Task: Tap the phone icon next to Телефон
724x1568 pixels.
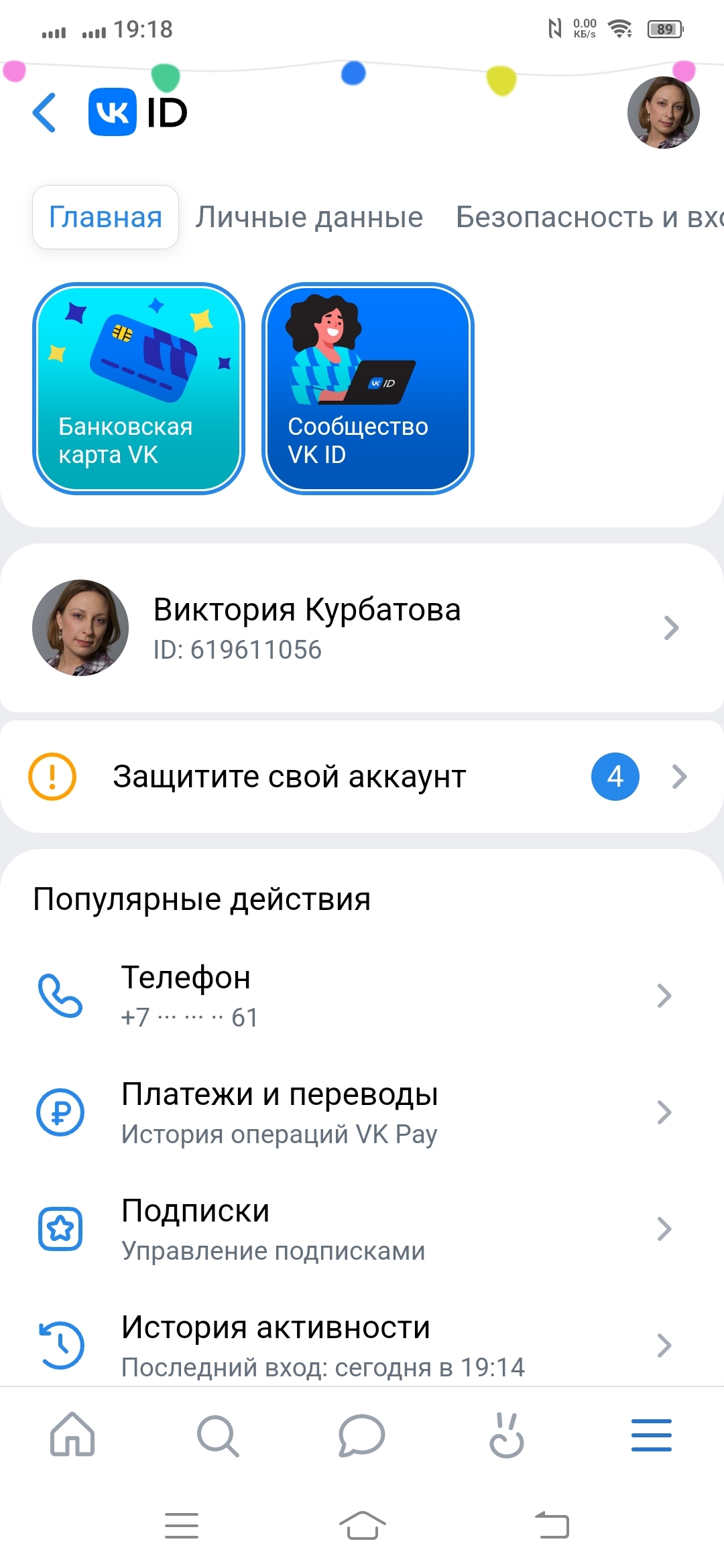Action: point(62,996)
